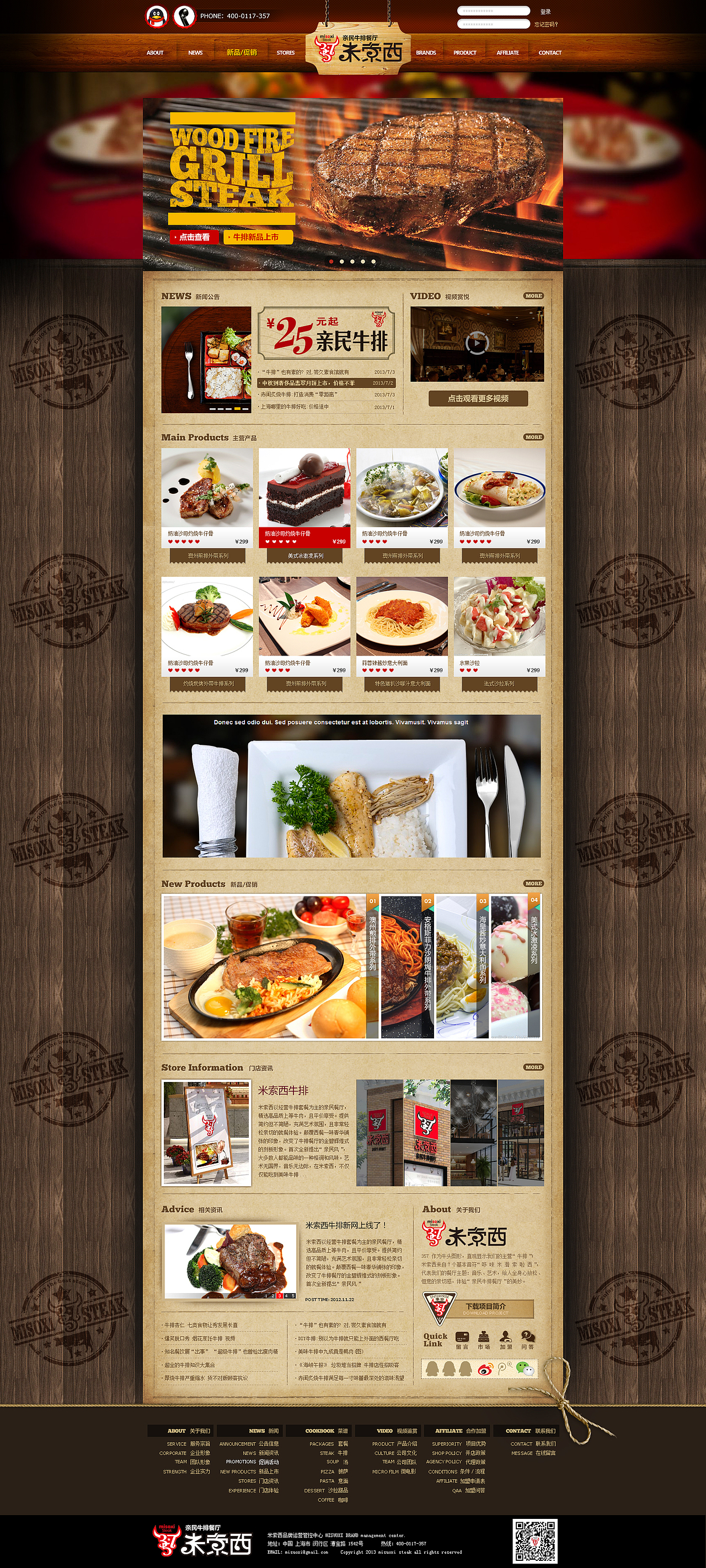
Task: Open the ABOUT navigation item
Action: (154, 53)
